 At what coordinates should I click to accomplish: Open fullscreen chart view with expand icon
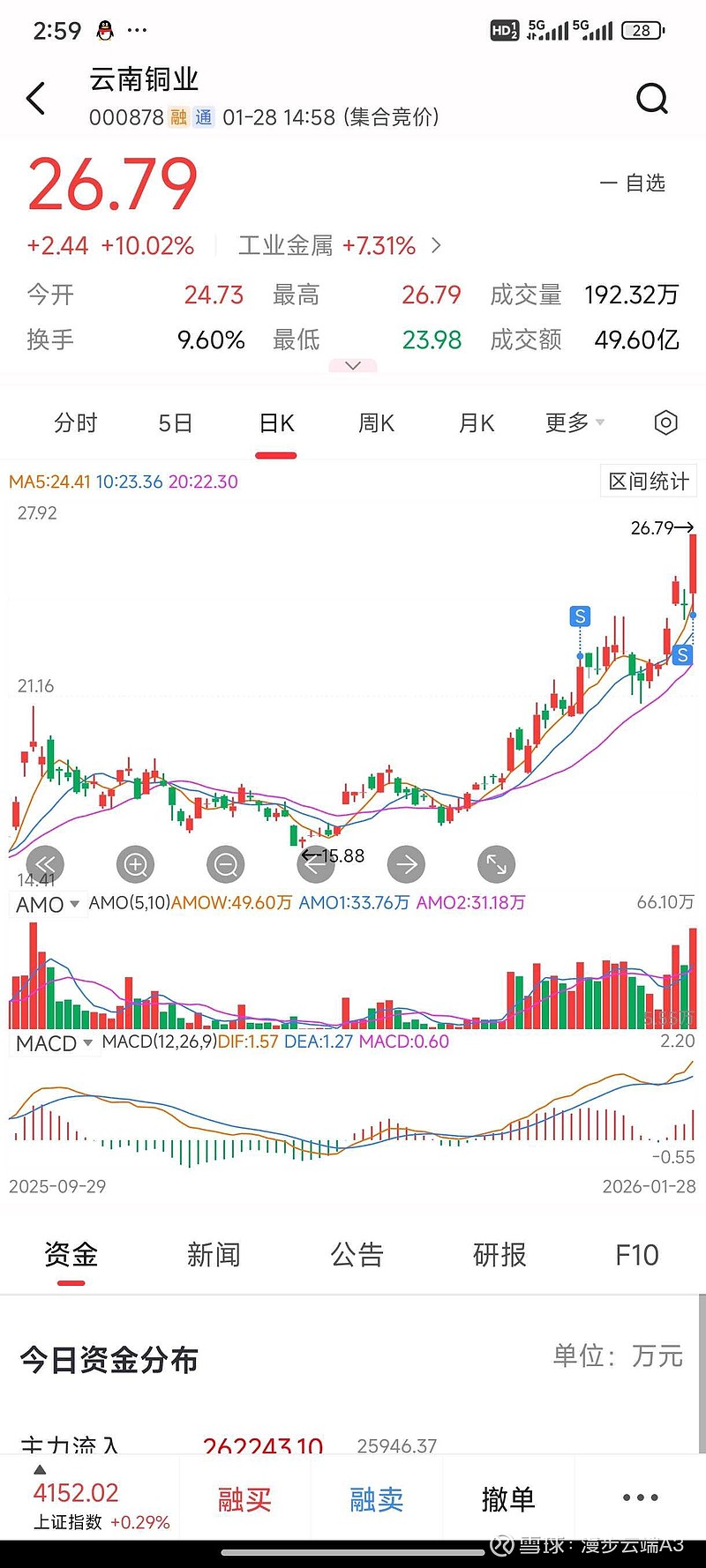(x=496, y=864)
